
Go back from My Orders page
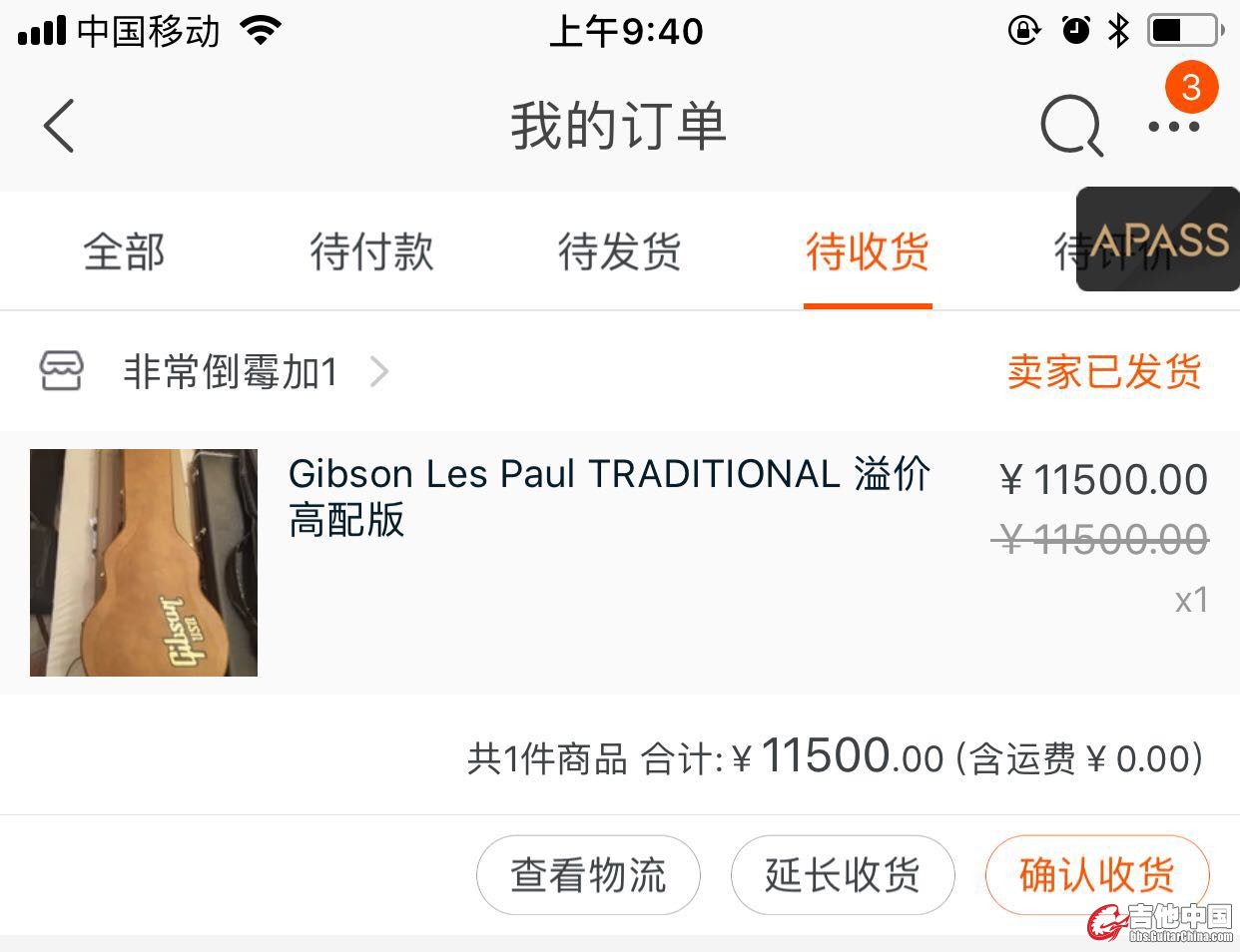[x=60, y=127]
